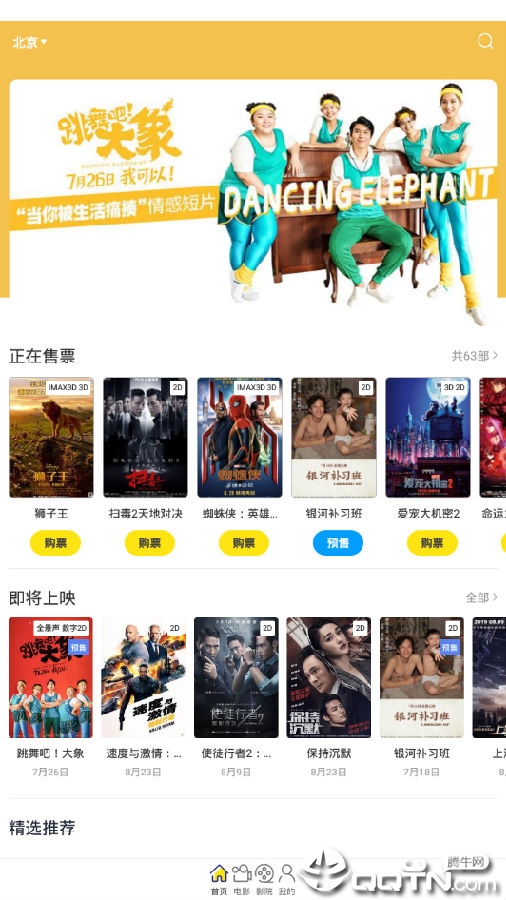
Task: View all upcoming movies via 全部
Action: [x=481, y=598]
